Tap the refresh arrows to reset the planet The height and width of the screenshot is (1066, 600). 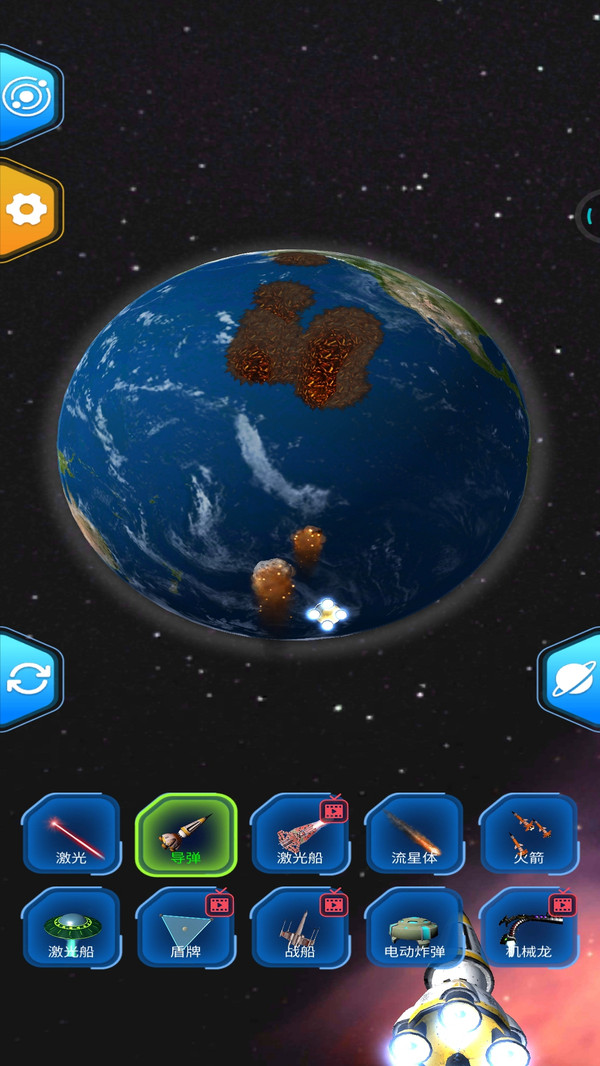coord(26,679)
